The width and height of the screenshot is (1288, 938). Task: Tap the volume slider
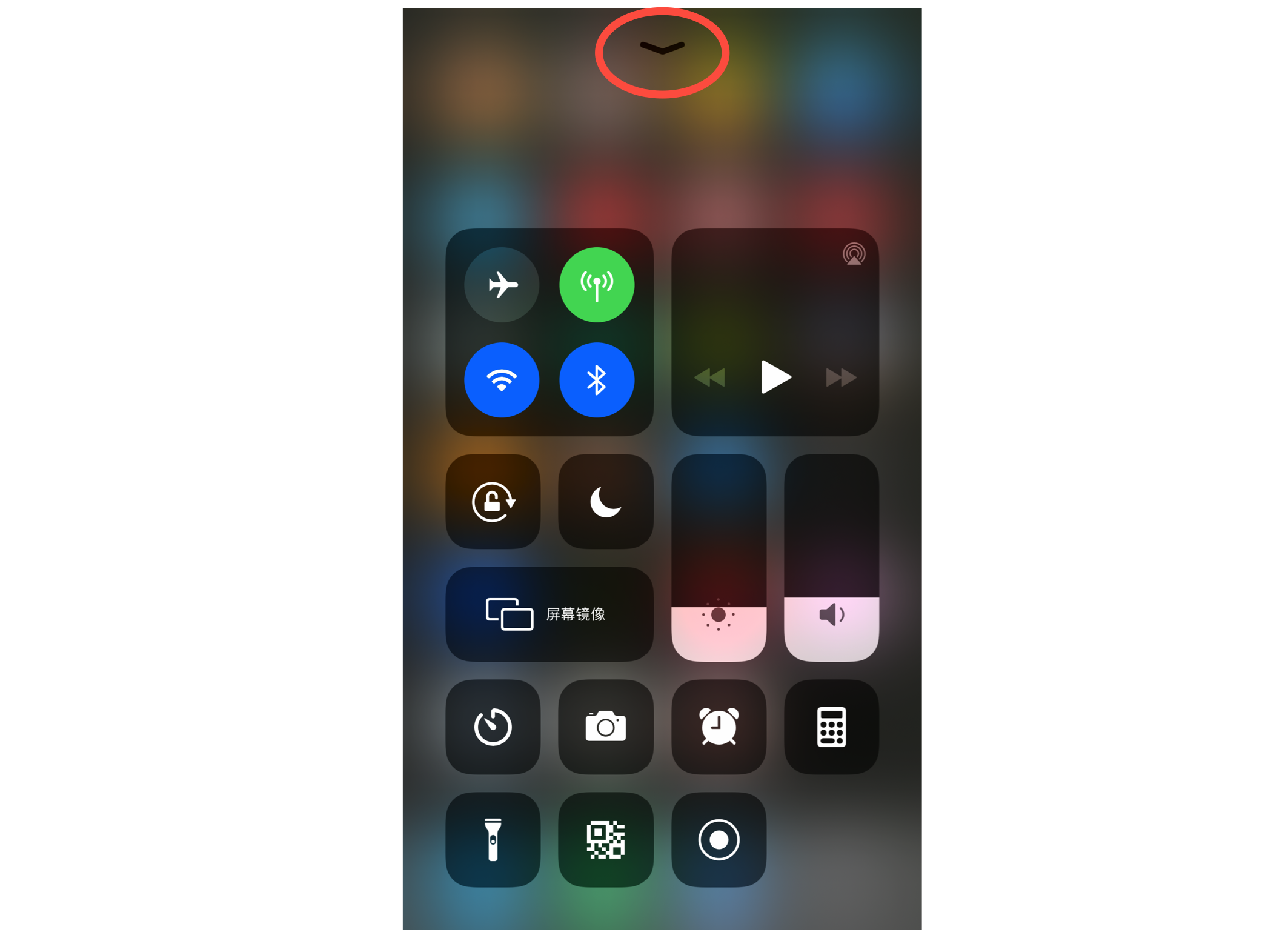pyautogui.click(x=831, y=557)
